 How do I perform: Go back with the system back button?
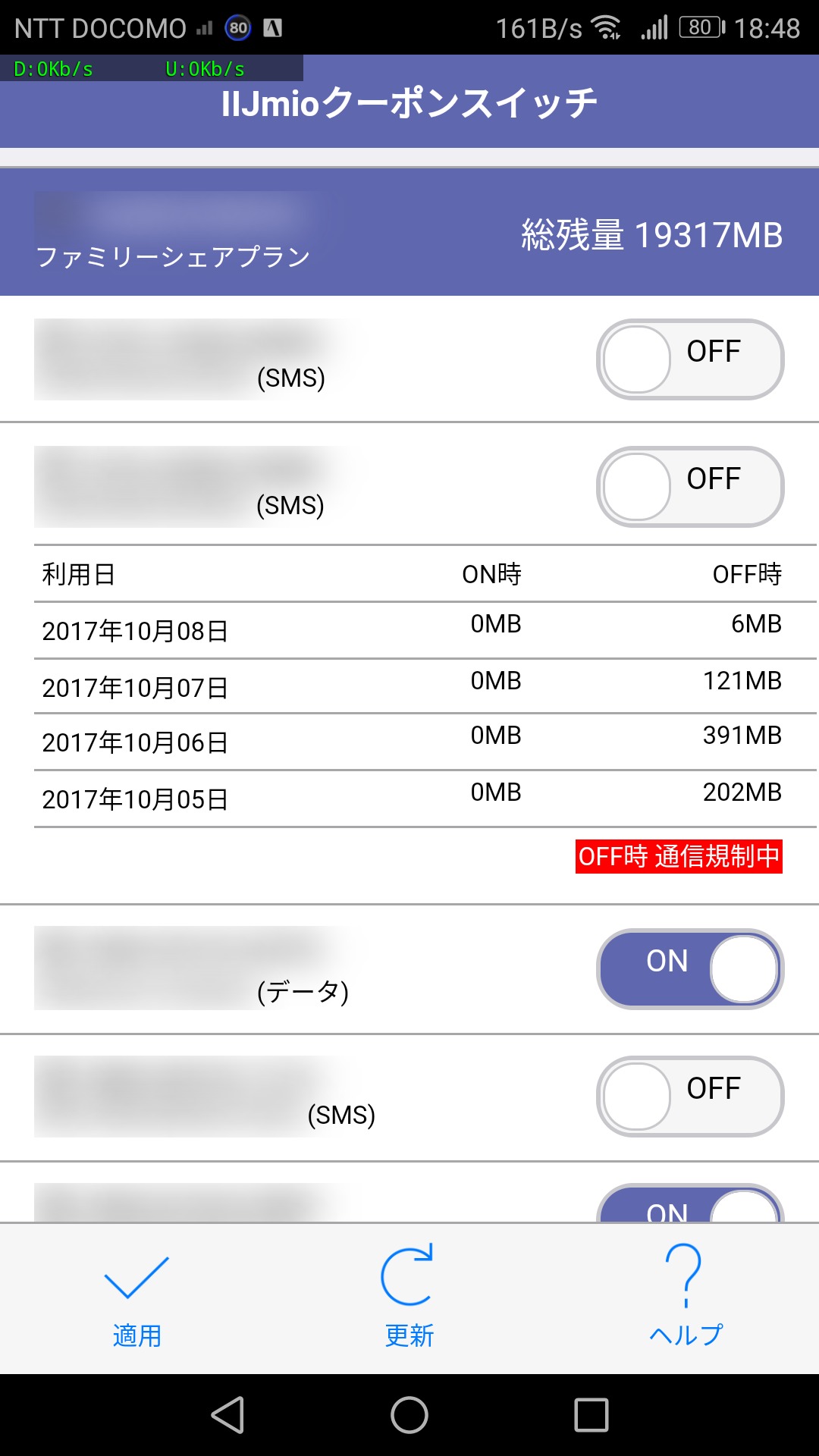point(227,1415)
